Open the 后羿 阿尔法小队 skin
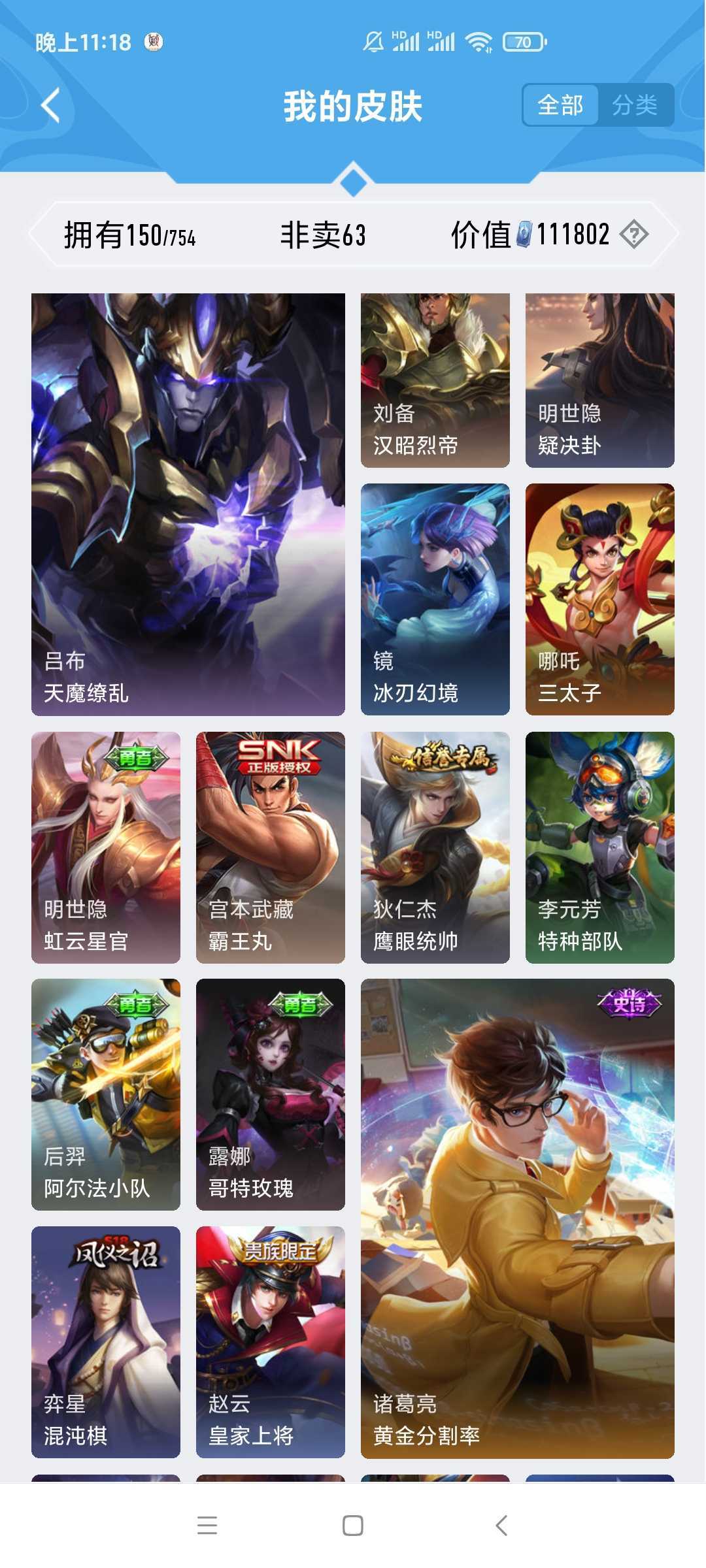 pos(106,1094)
